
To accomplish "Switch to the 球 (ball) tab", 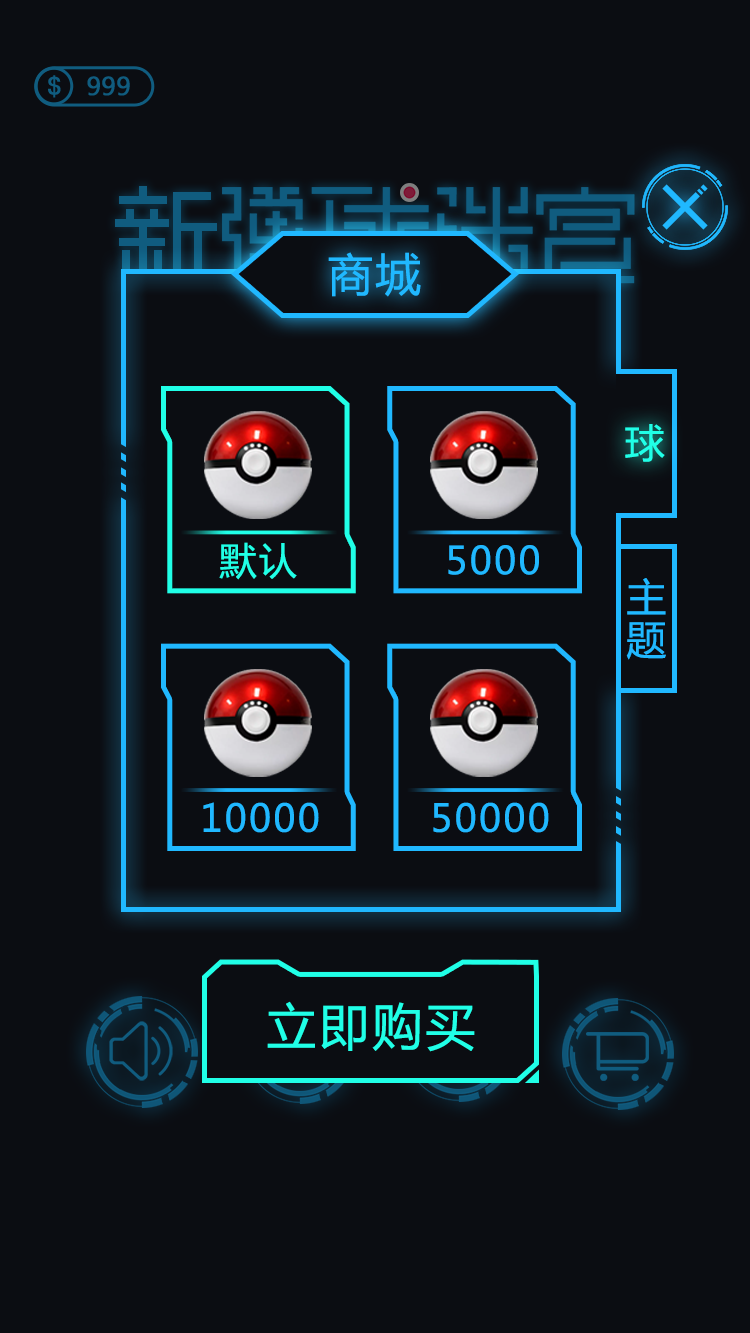I will [x=646, y=443].
